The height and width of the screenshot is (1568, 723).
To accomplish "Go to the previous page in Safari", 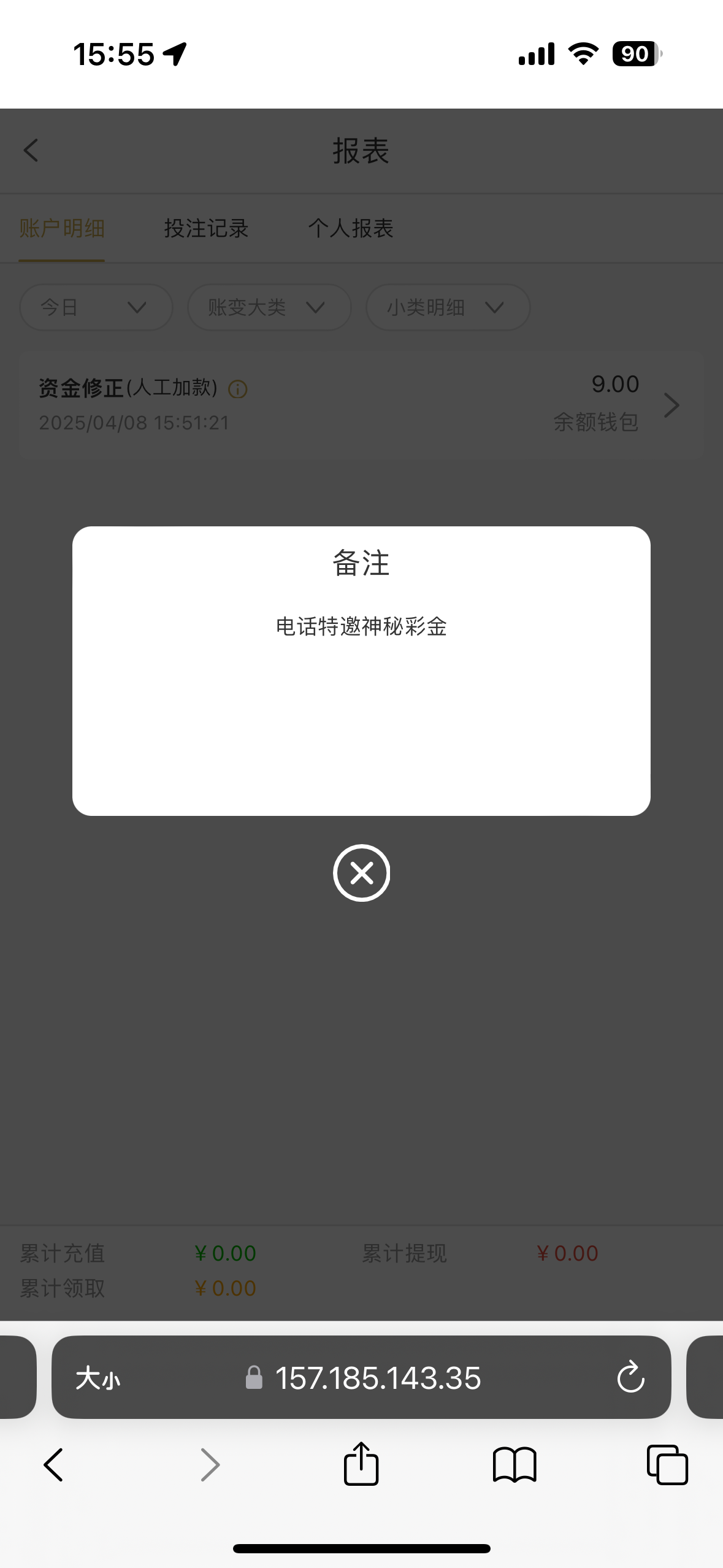I will pyautogui.click(x=53, y=1465).
